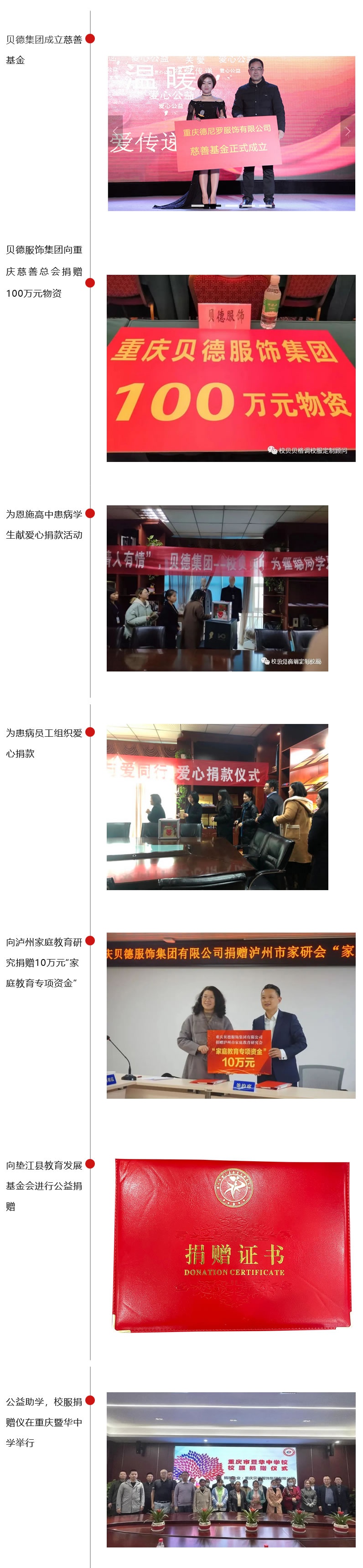
Task: Advance to the next slide in the photo carousel
Action: (x=347, y=131)
